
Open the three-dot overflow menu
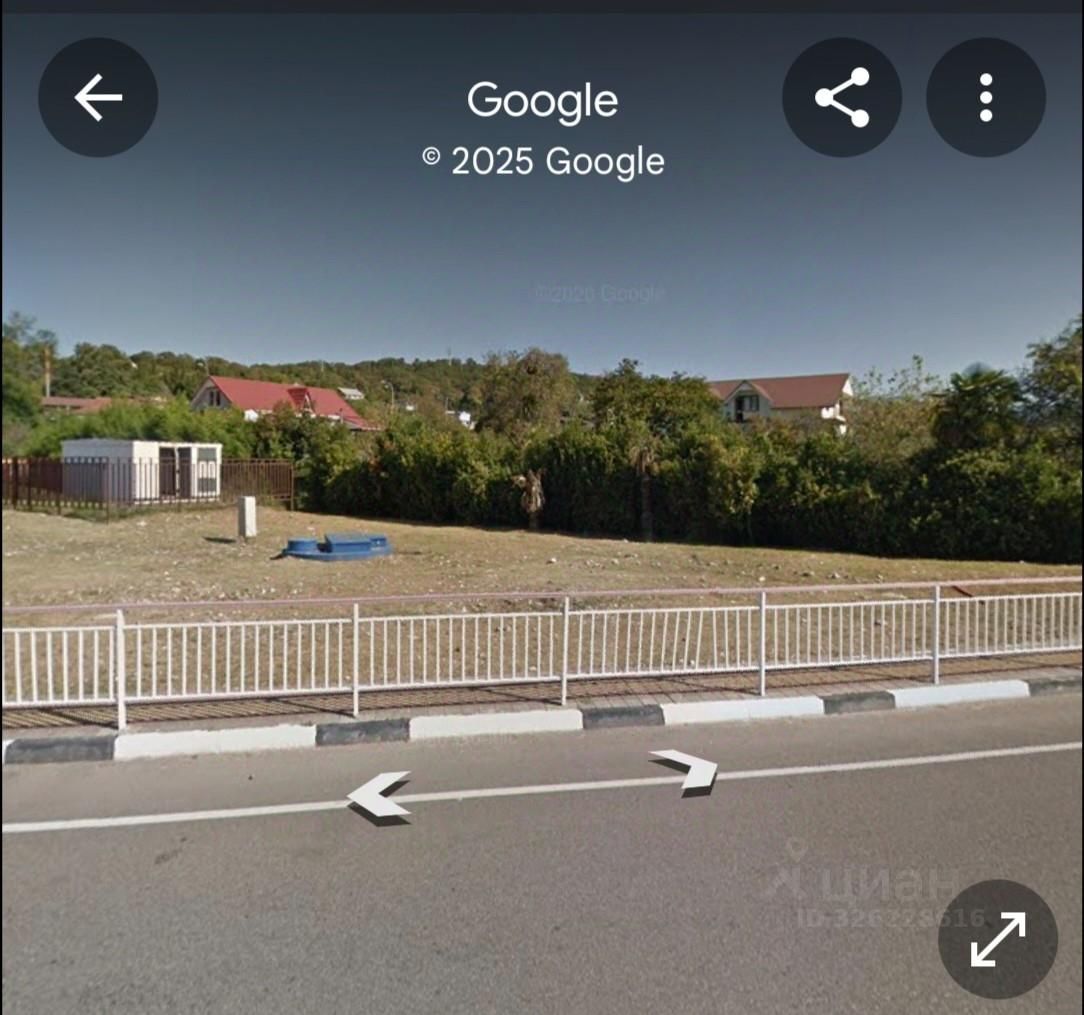coord(985,98)
